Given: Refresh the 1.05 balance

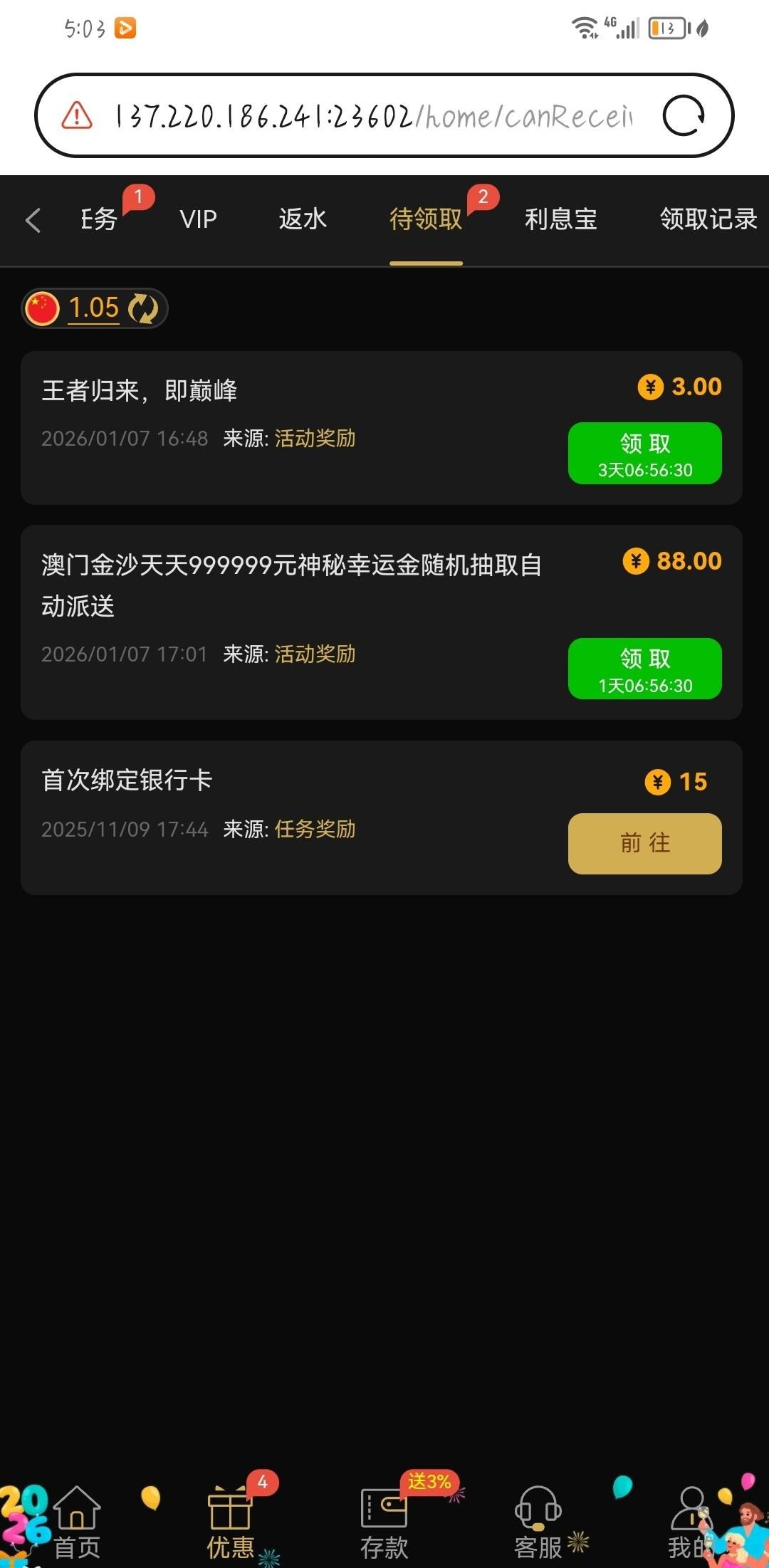Looking at the screenshot, I should (143, 309).
